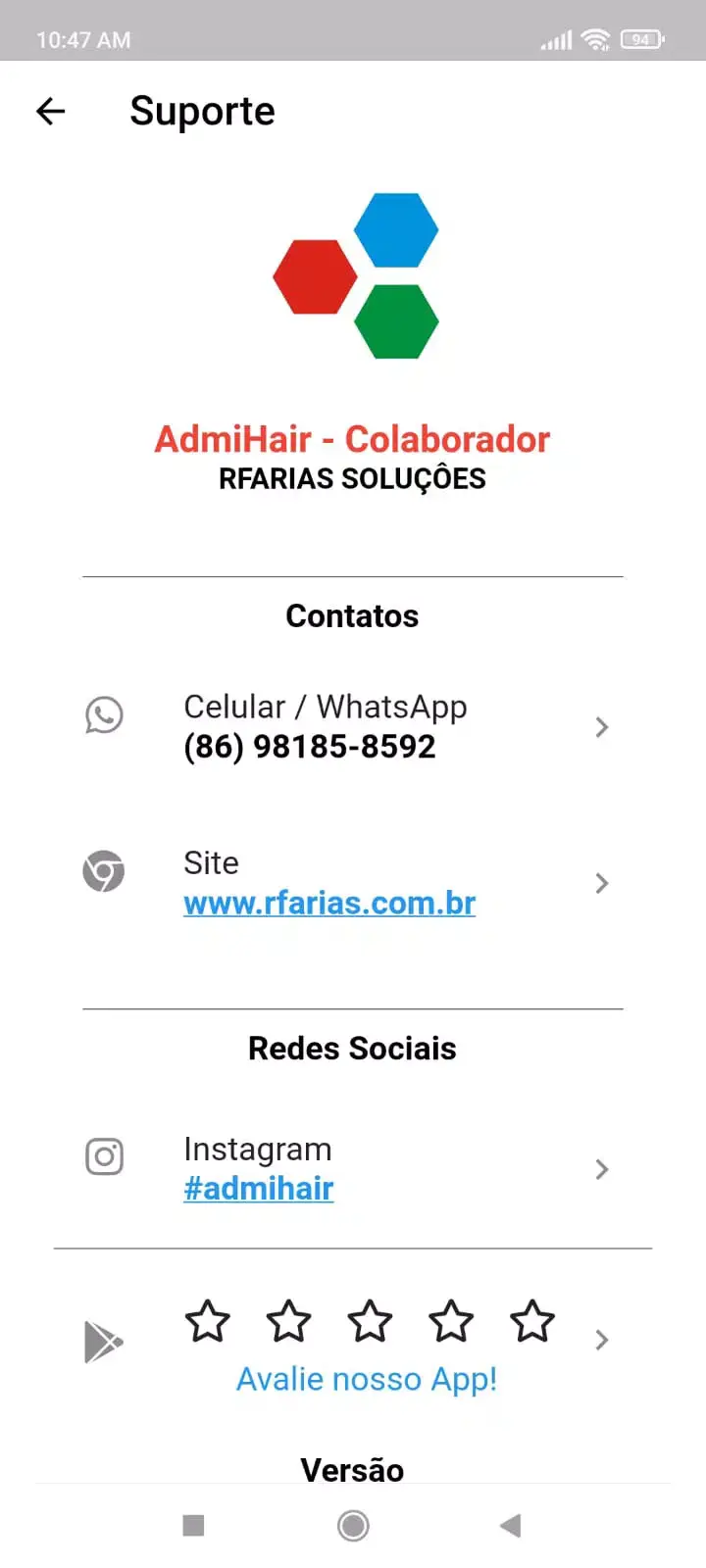
Task: Tap the phone number (86) 98185-8592
Action: click(309, 746)
